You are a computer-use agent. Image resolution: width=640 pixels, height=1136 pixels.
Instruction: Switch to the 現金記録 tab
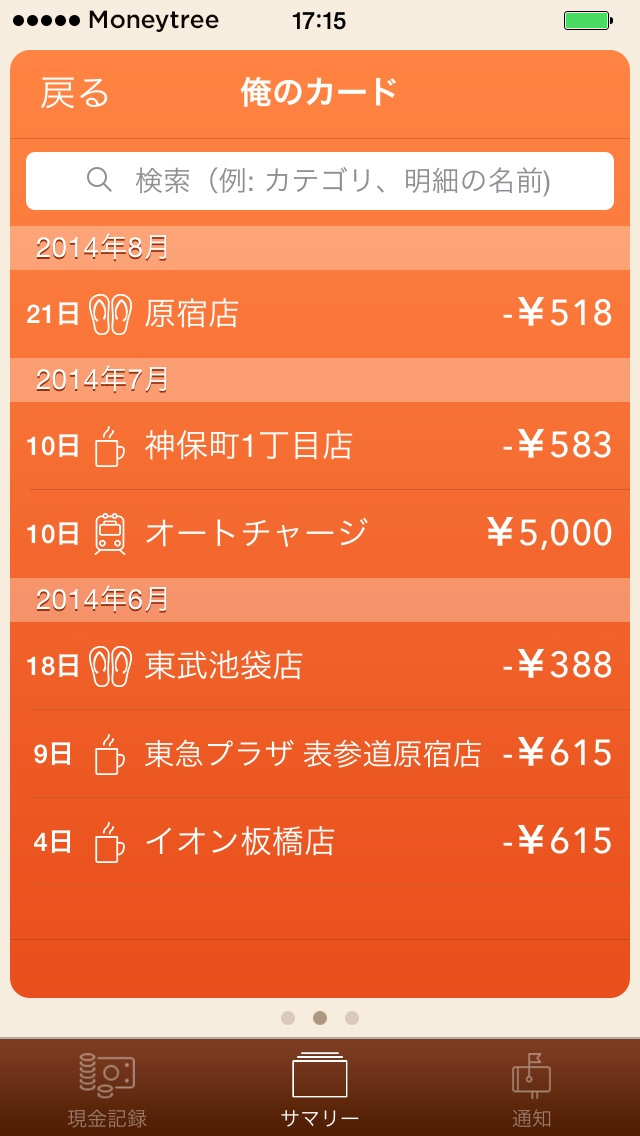click(x=107, y=1089)
